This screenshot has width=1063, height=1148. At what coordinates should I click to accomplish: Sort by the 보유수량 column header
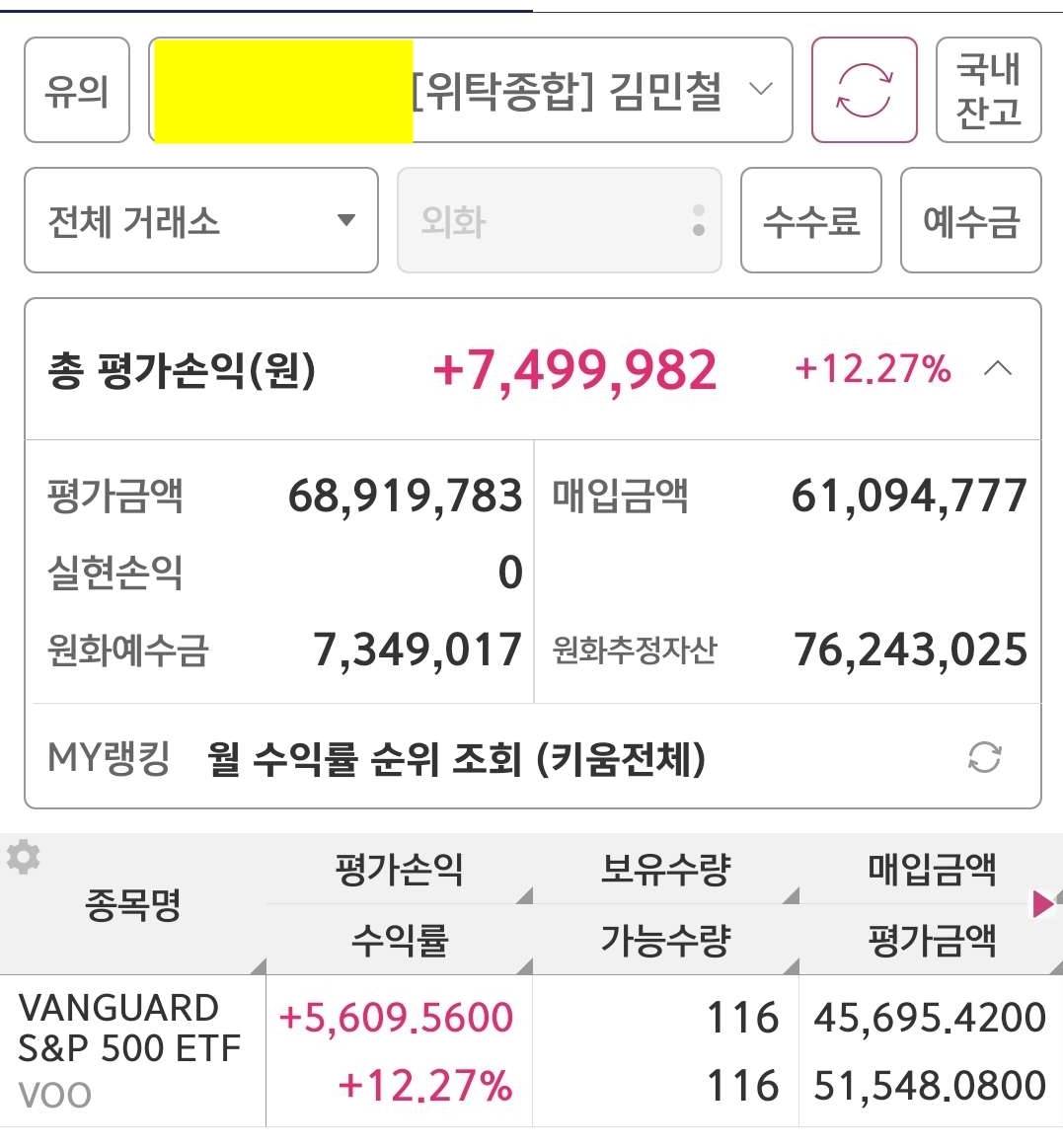click(665, 870)
